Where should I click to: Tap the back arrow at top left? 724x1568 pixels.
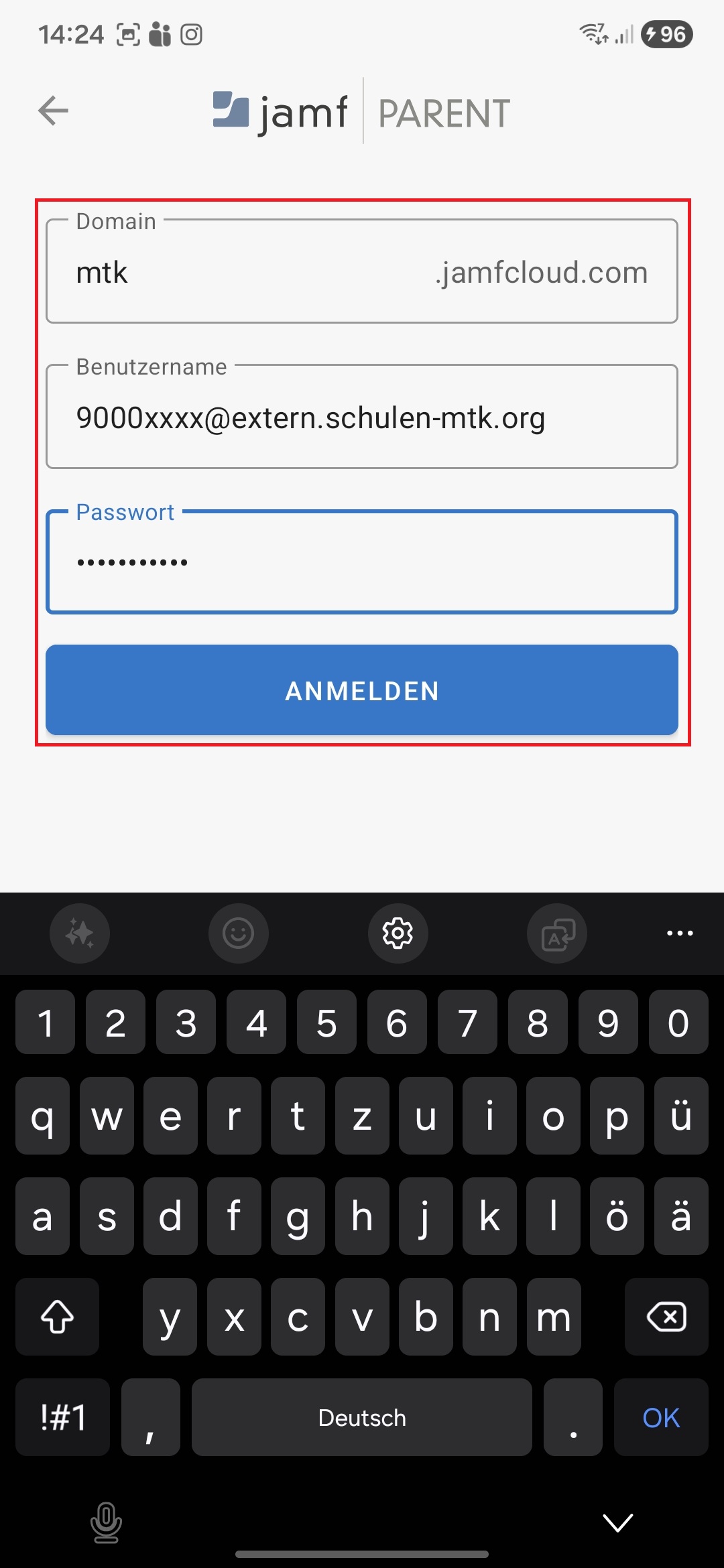pyautogui.click(x=54, y=111)
